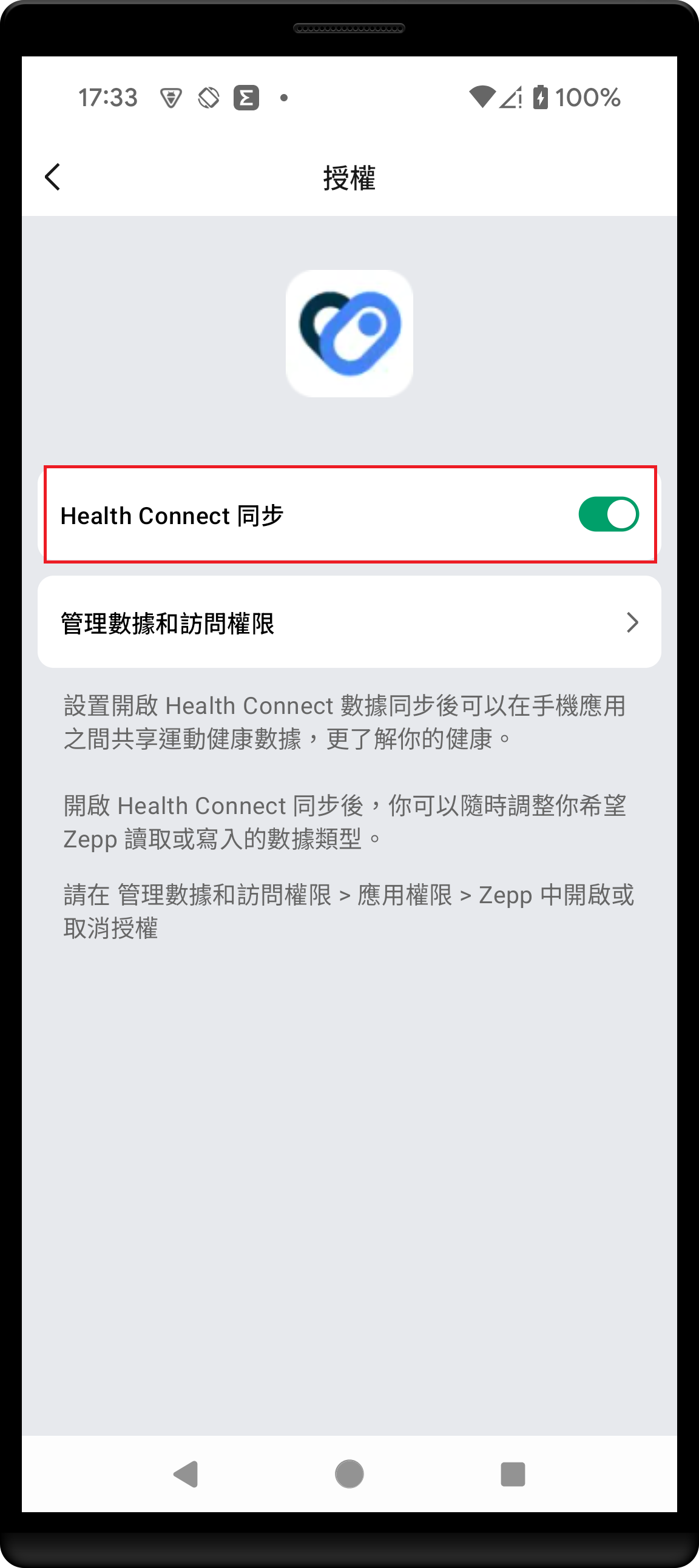Turn off Health Connect 同步 switch
699x1568 pixels.
pyautogui.click(x=607, y=514)
